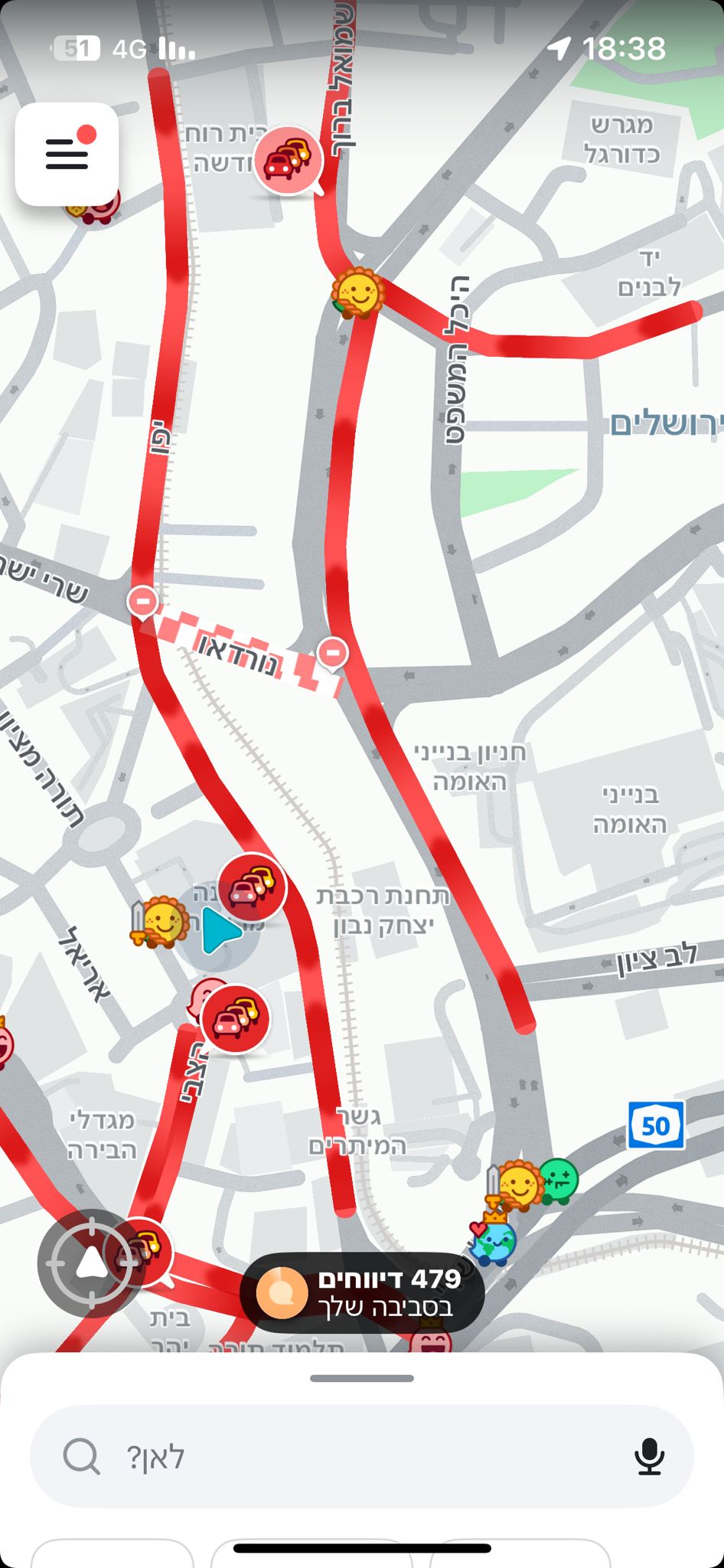The image size is (724, 1568).
Task: Open traffic jam report near בית רוח חדשה
Action: click(288, 161)
